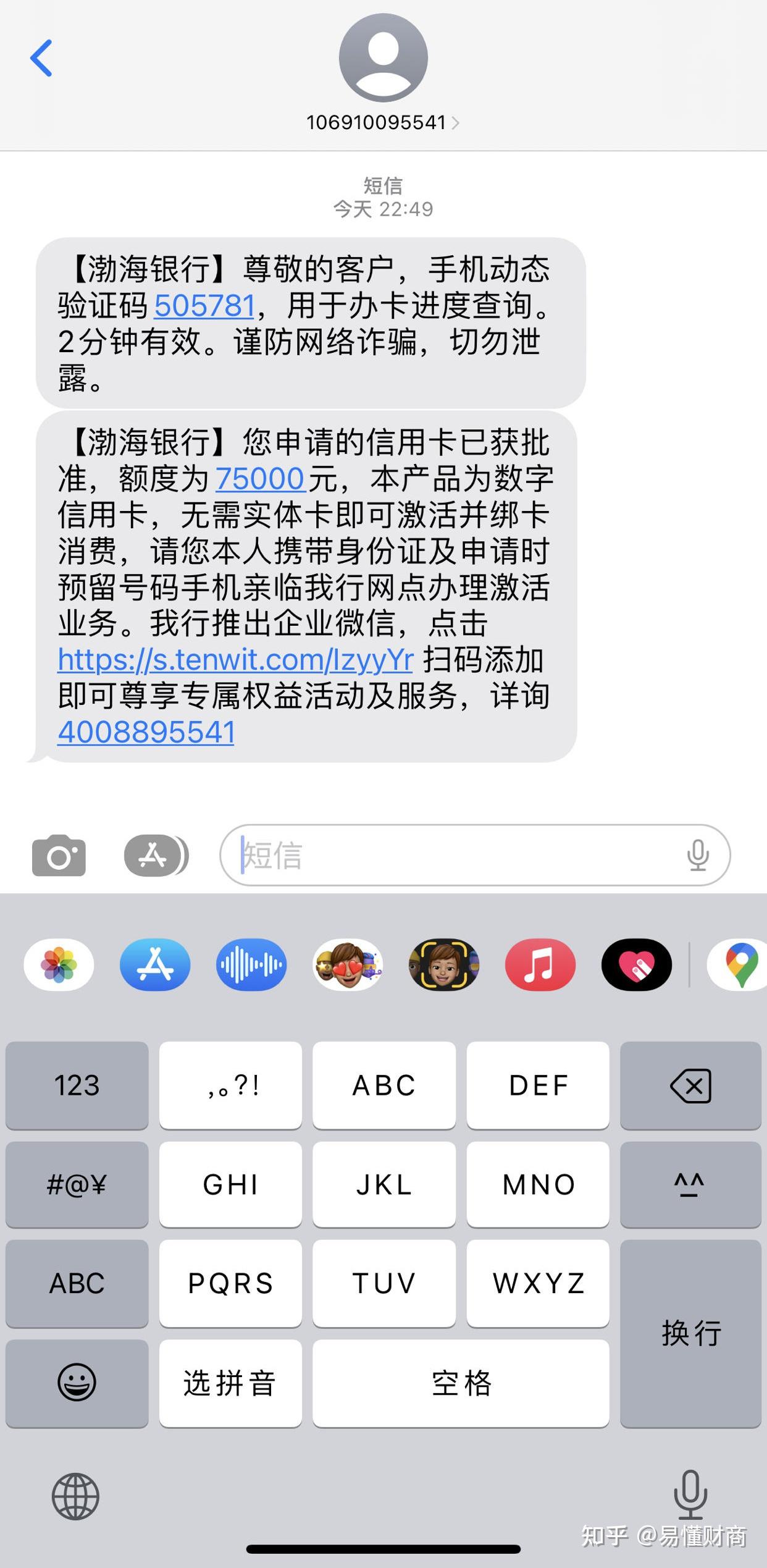Screen dimensions: 767x1568
Task: Open Memoji stickers in the app strip
Action: pyautogui.click(x=348, y=964)
